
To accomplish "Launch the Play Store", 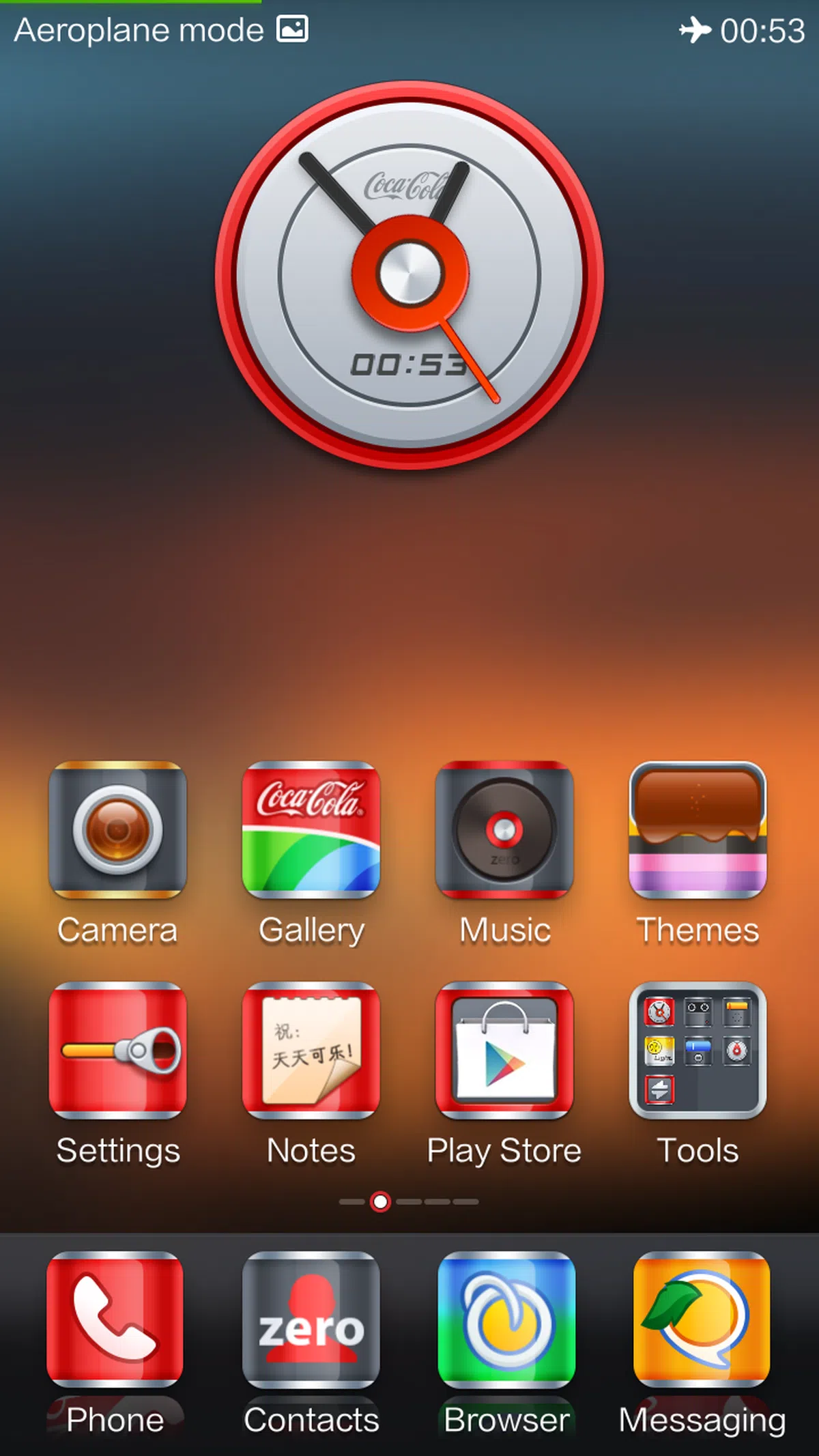I will click(x=504, y=1050).
